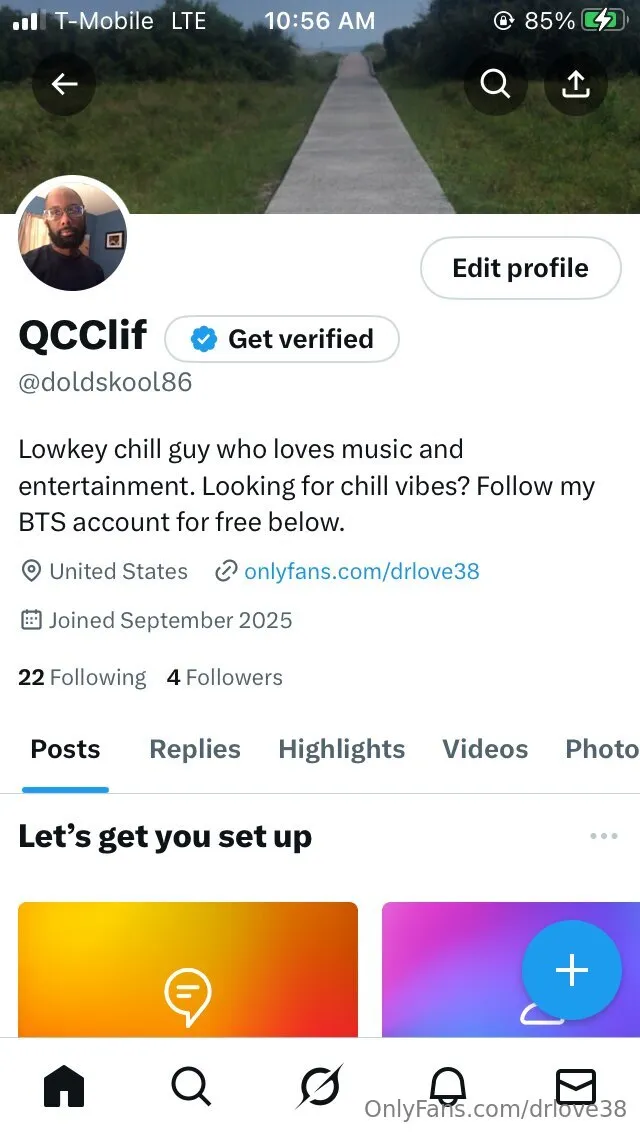Search this profile with the magnifier icon
Image resolution: width=640 pixels, height=1136 pixels.
click(x=495, y=84)
